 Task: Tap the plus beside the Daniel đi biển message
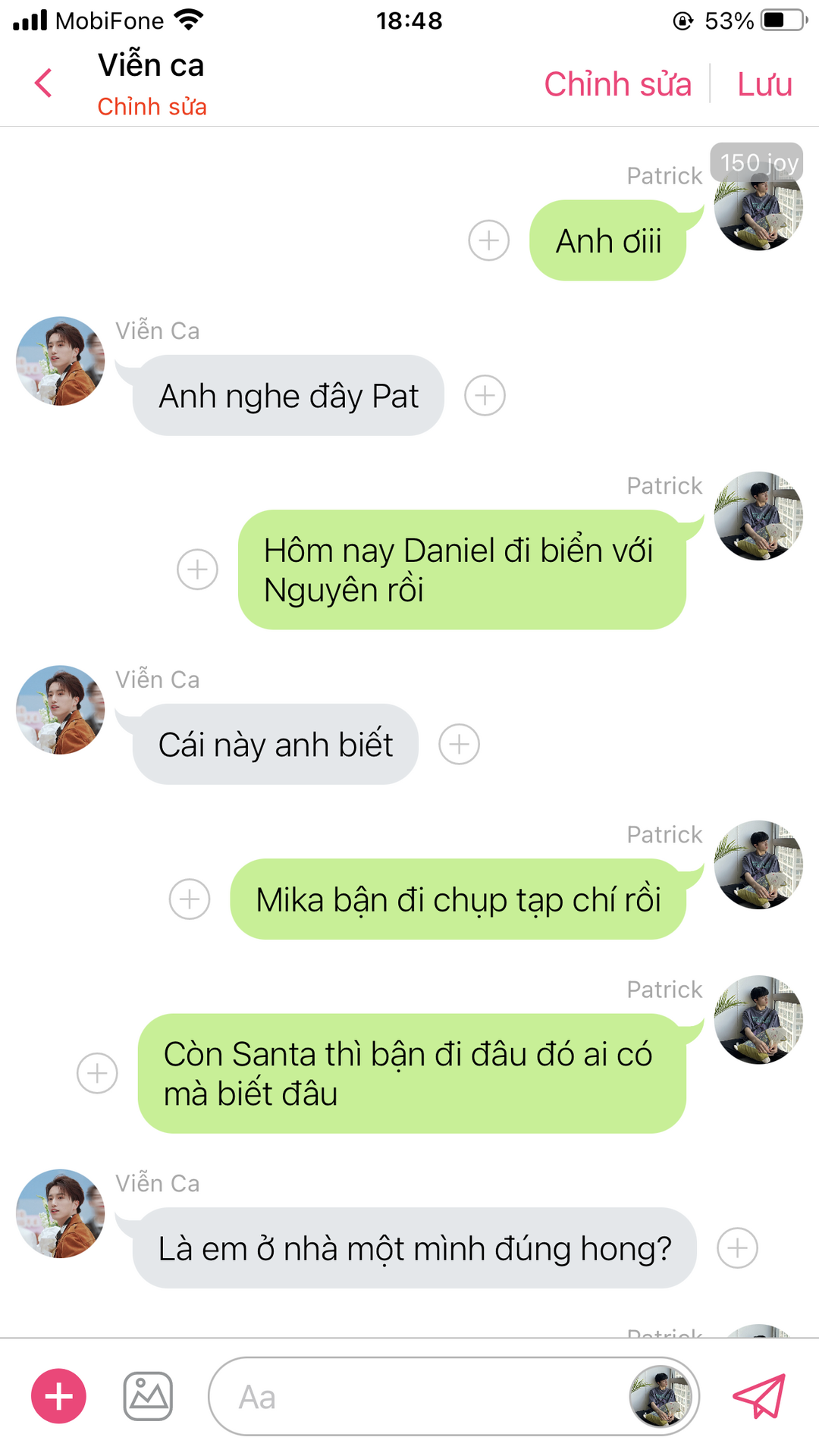[x=197, y=570]
